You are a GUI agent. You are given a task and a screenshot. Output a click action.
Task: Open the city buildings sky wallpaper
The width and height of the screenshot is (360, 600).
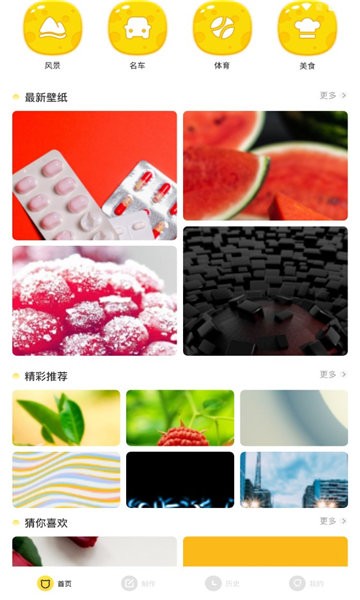294,480
